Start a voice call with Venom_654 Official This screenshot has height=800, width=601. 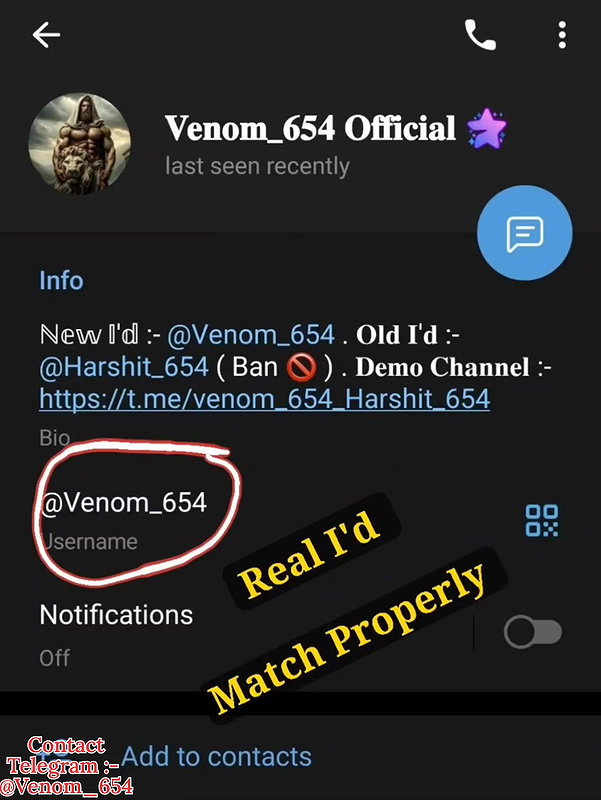point(480,36)
